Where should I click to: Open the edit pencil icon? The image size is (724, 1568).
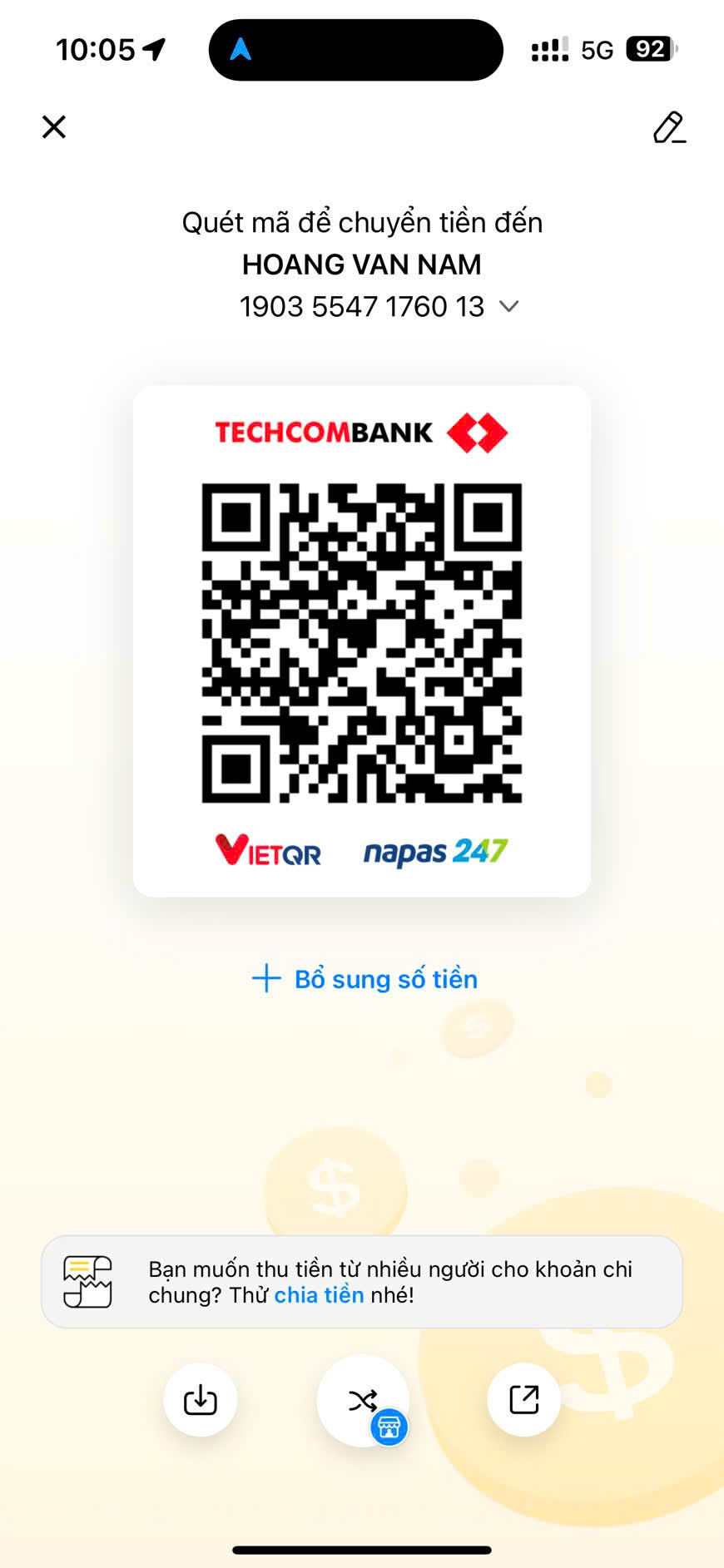(669, 127)
